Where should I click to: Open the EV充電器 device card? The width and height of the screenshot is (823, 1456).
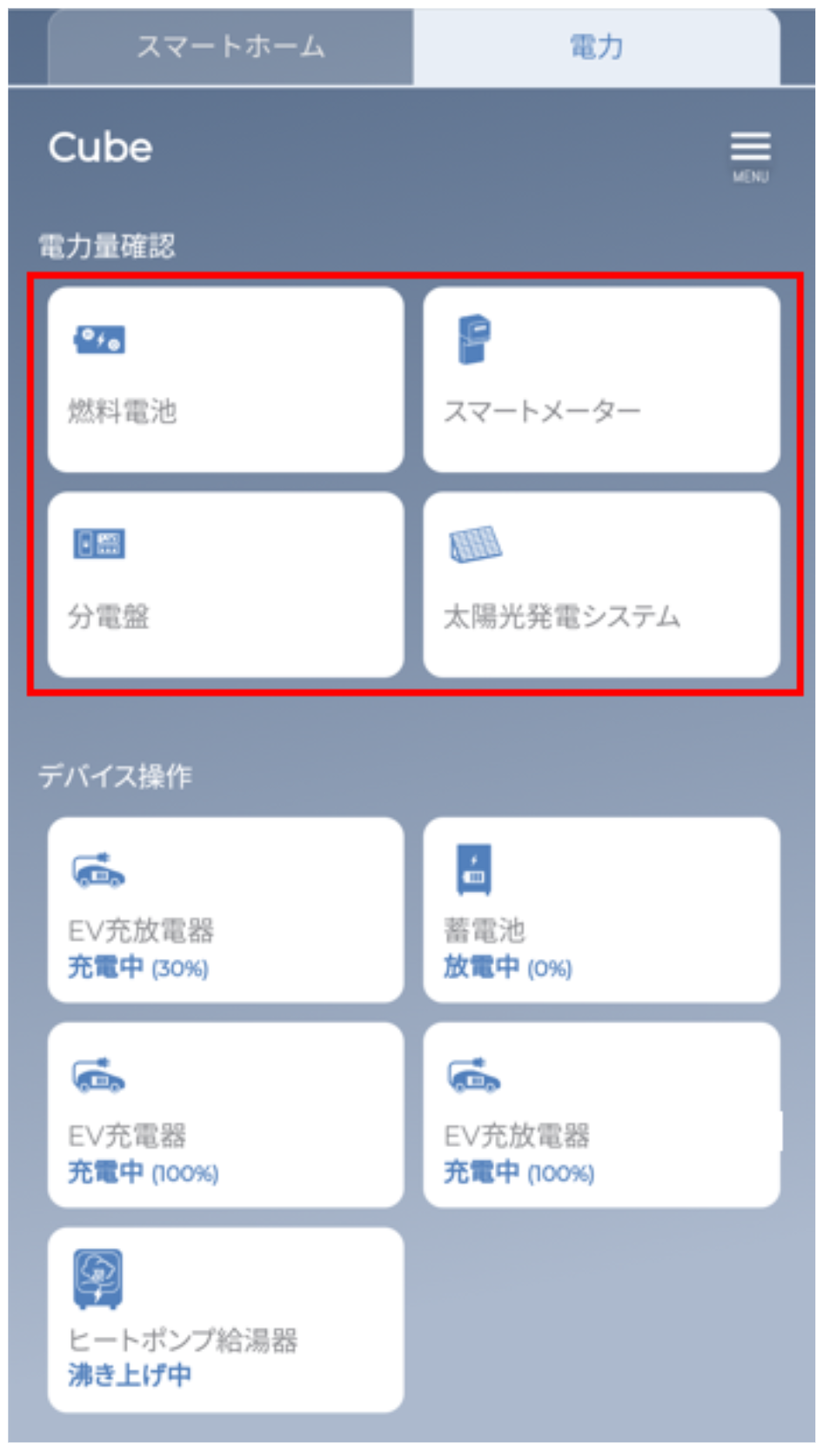(x=225, y=1115)
